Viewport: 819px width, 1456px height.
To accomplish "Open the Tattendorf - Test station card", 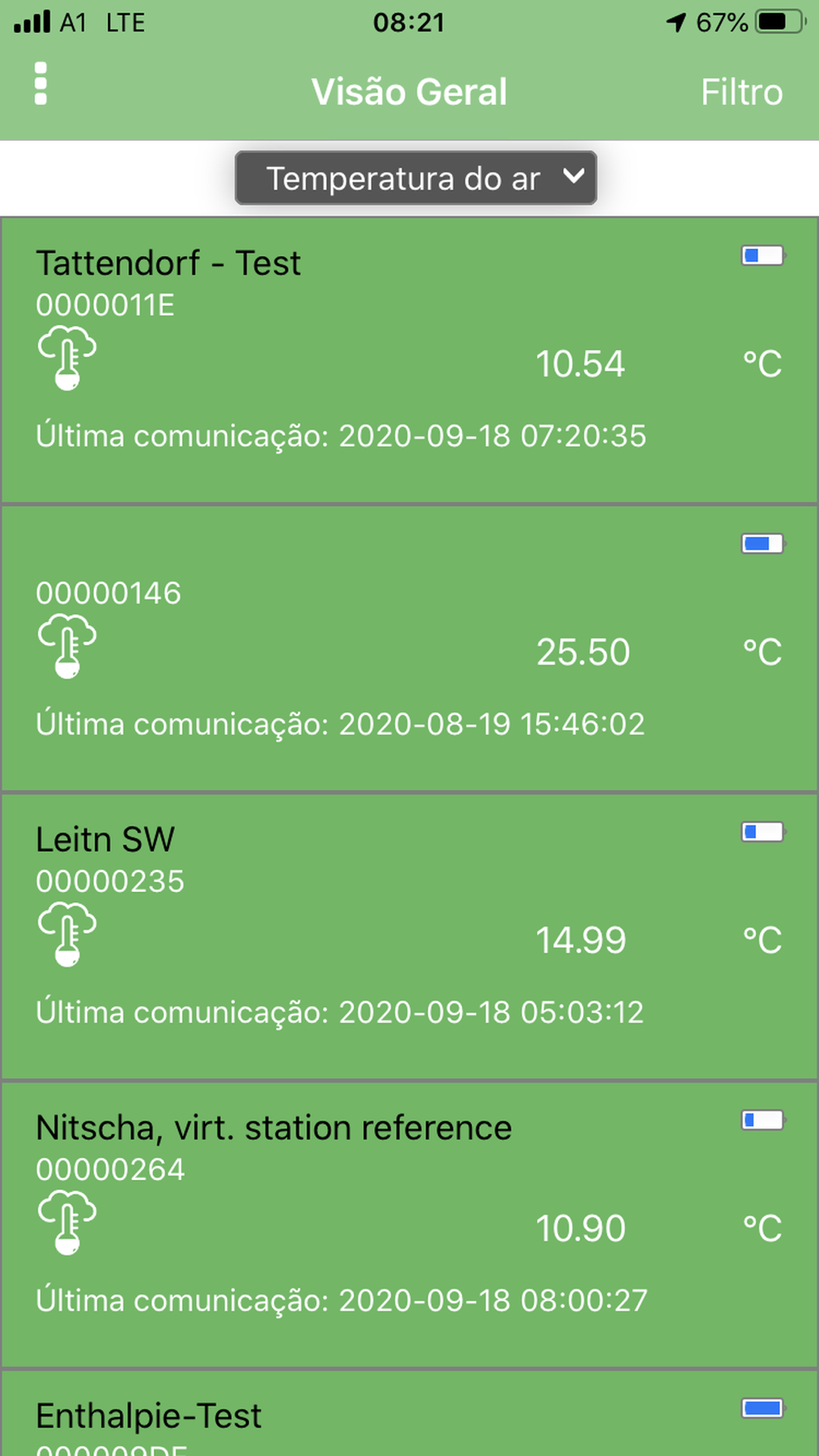I will (x=409, y=360).
